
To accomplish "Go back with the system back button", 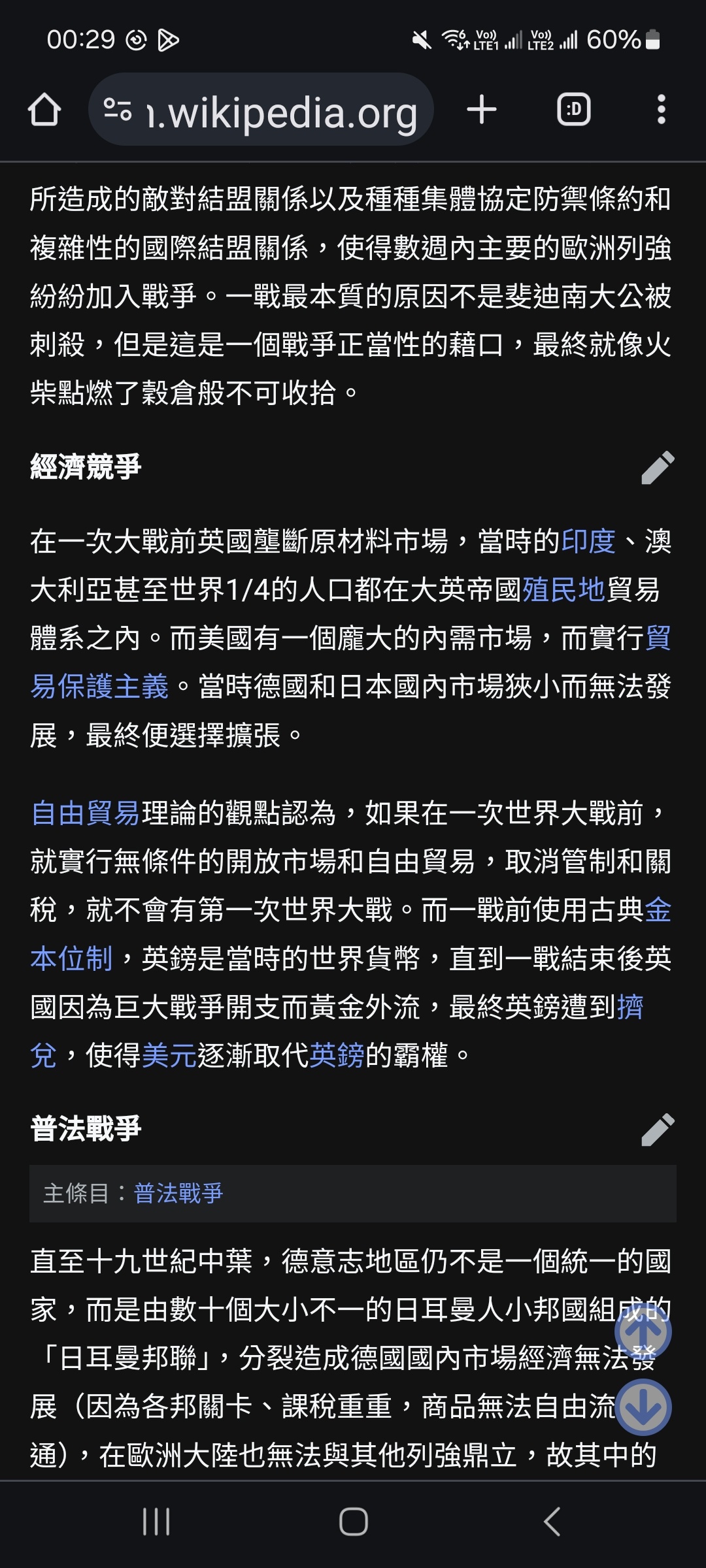I will pos(551,1522).
